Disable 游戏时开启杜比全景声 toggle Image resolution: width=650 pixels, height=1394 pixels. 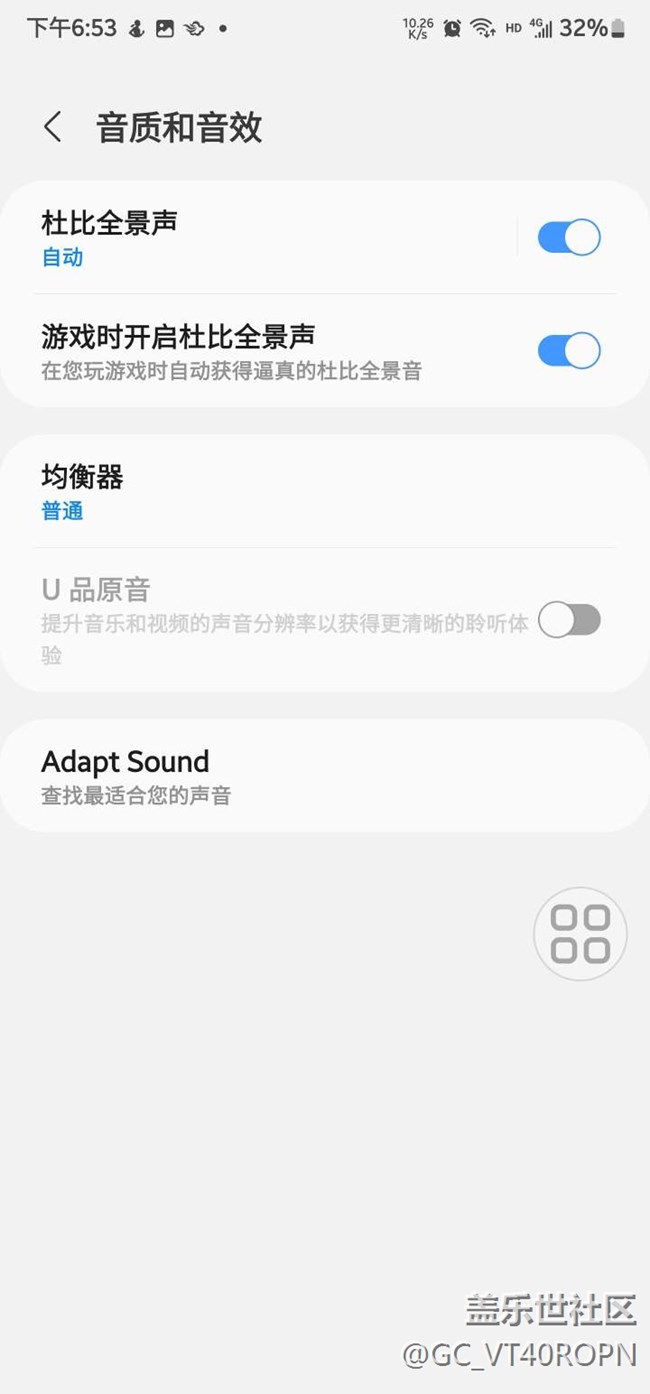coord(568,351)
